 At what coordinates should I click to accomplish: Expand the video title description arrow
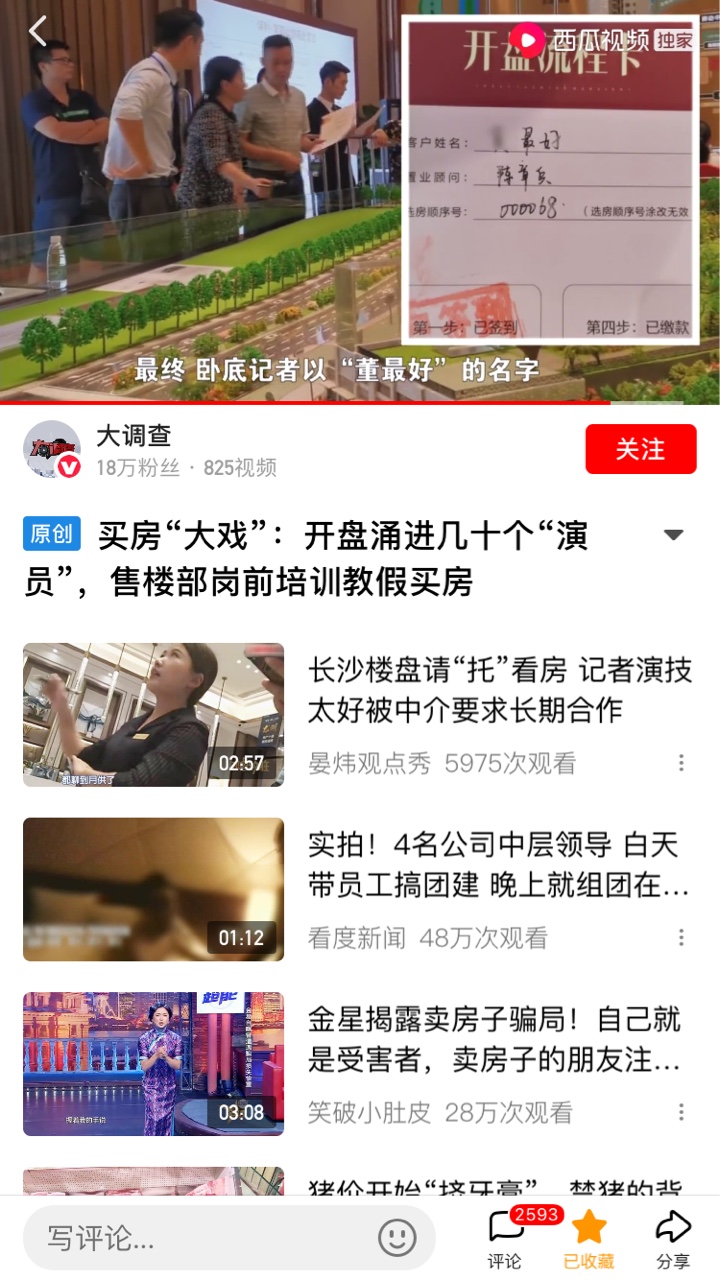(x=673, y=535)
